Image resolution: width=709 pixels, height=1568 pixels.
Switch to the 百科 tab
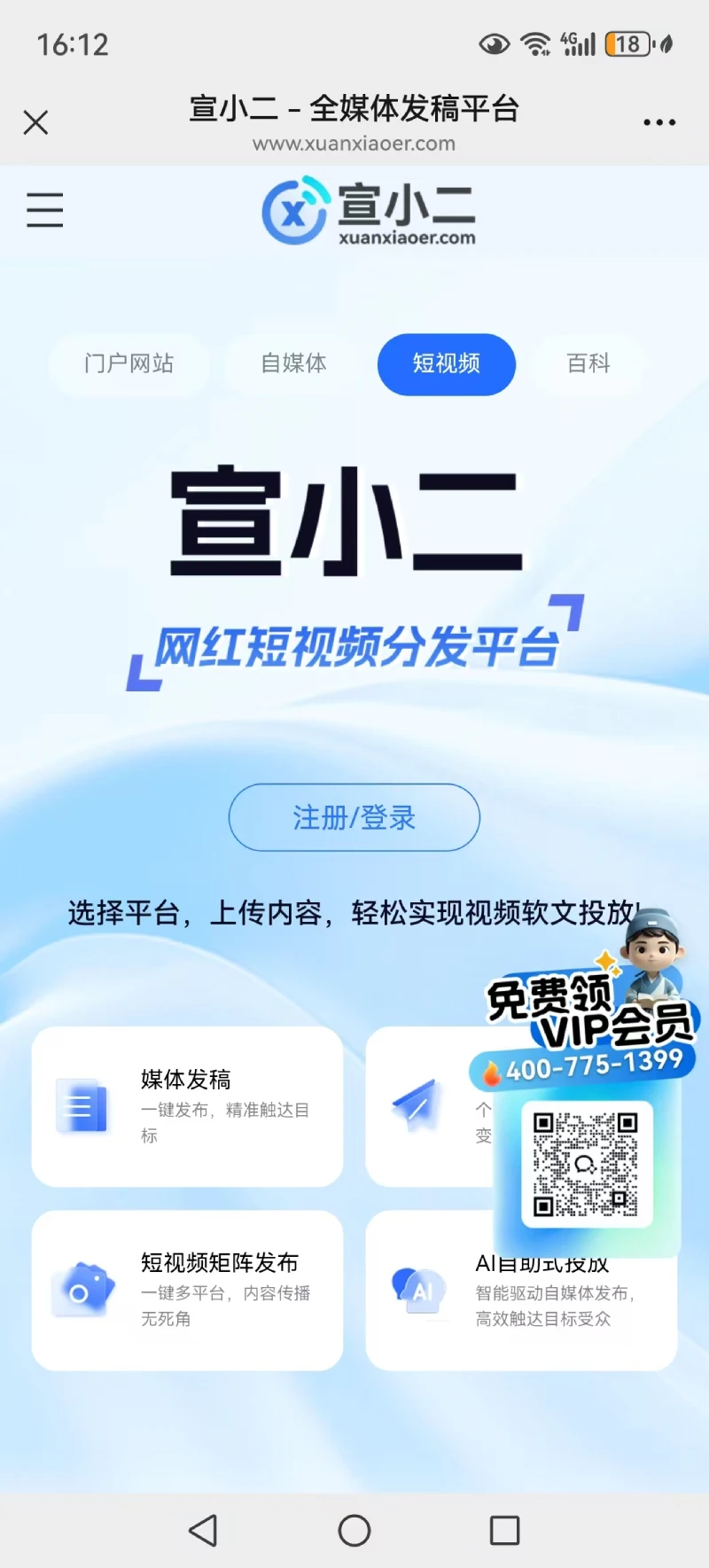588,363
